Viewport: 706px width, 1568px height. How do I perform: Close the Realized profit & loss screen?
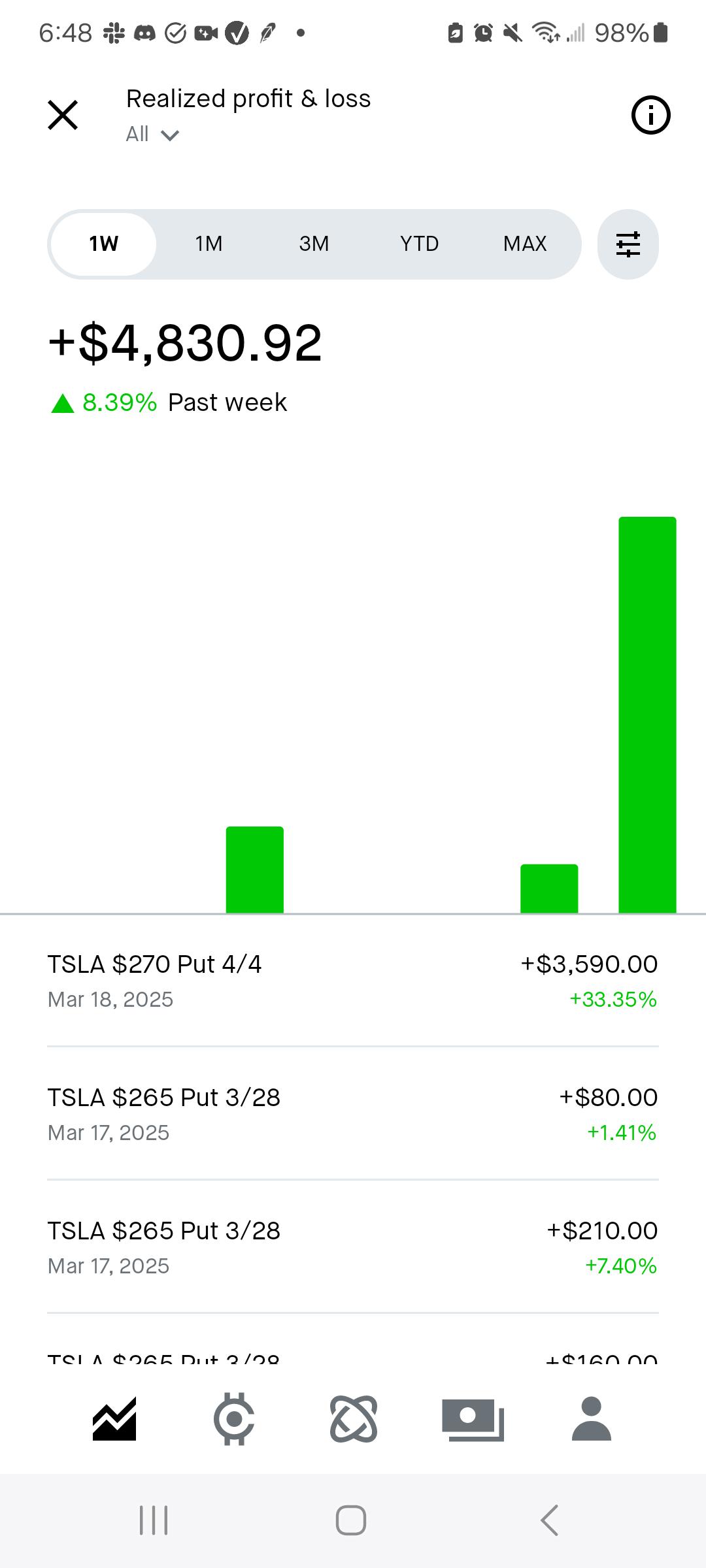tap(63, 115)
